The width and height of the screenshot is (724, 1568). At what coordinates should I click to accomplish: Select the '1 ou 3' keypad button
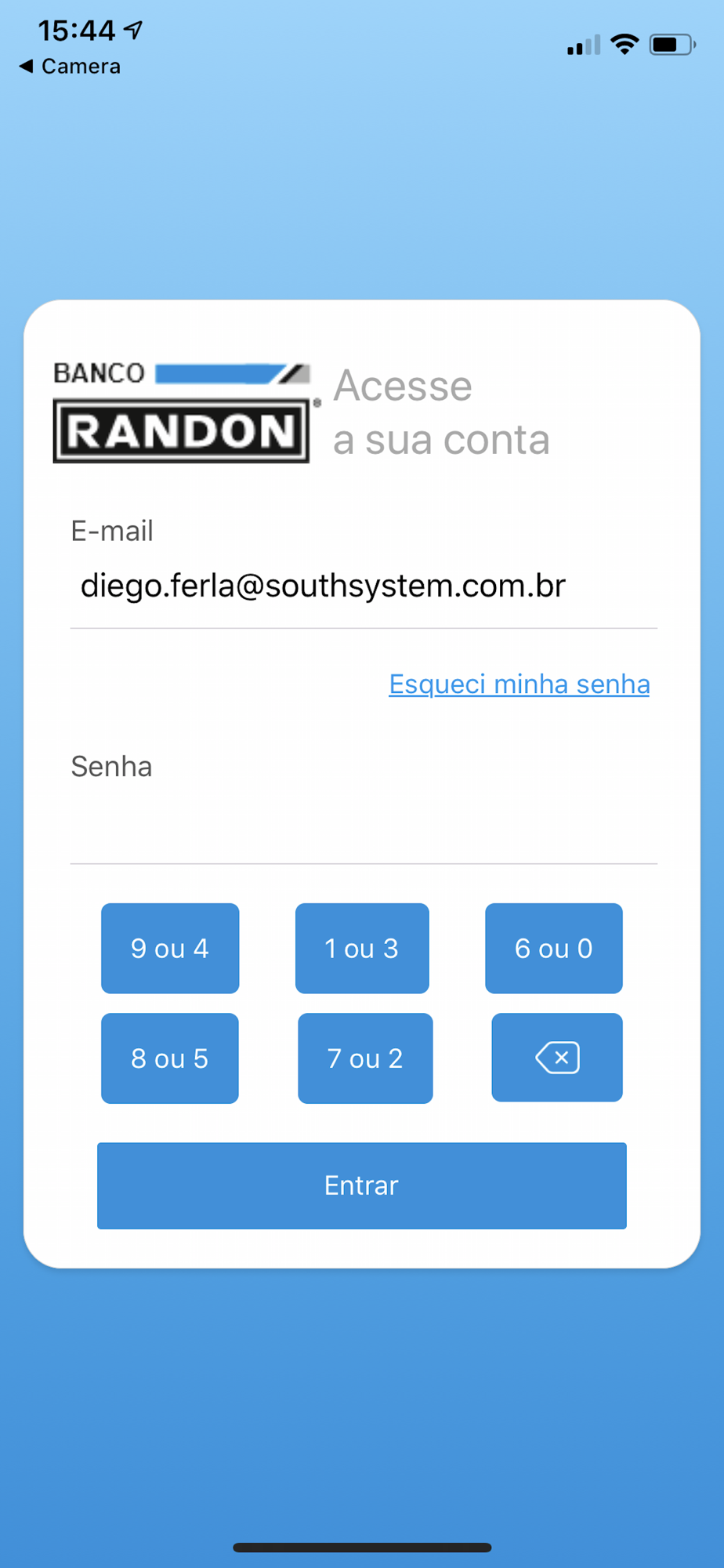coord(362,948)
